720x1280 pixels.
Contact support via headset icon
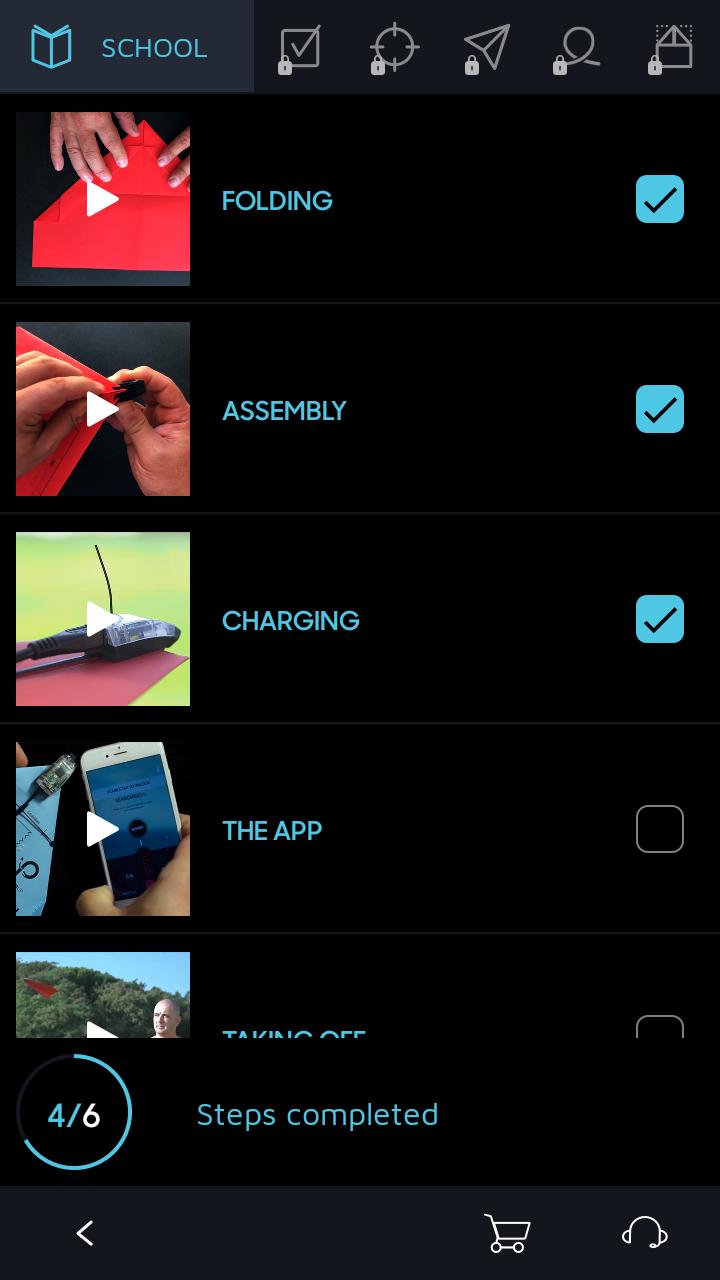[x=645, y=1233]
